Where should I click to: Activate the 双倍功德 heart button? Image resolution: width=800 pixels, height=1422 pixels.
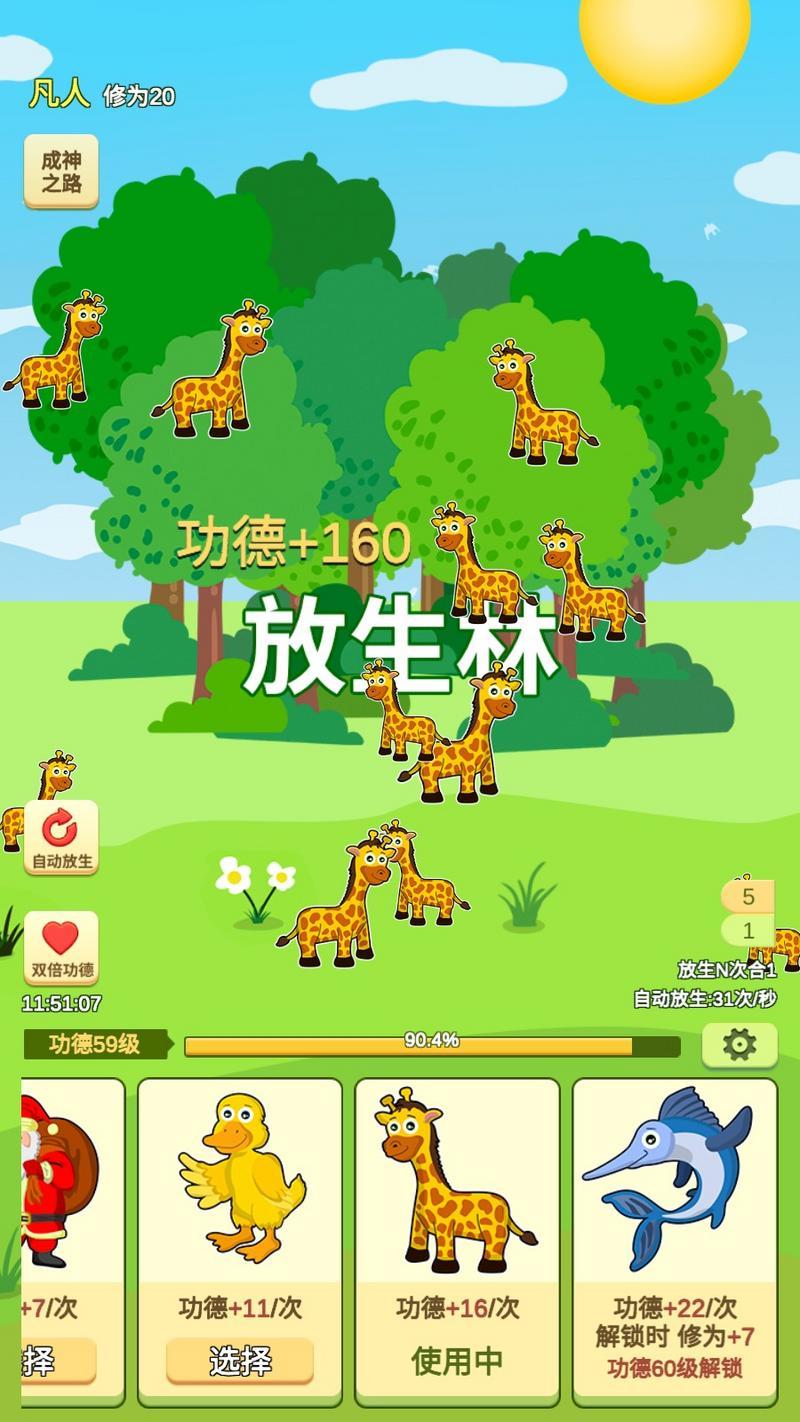(61, 948)
